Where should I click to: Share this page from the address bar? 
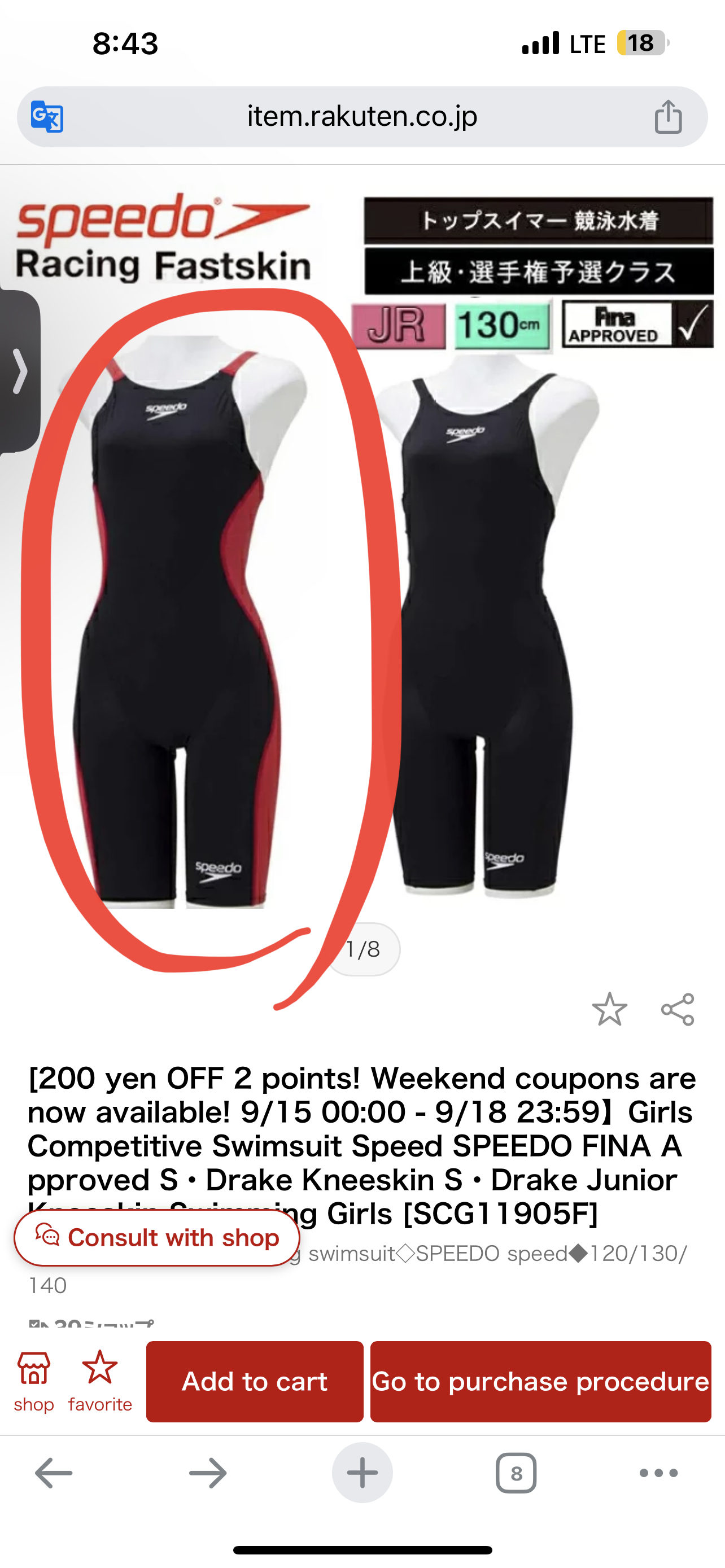click(x=668, y=116)
